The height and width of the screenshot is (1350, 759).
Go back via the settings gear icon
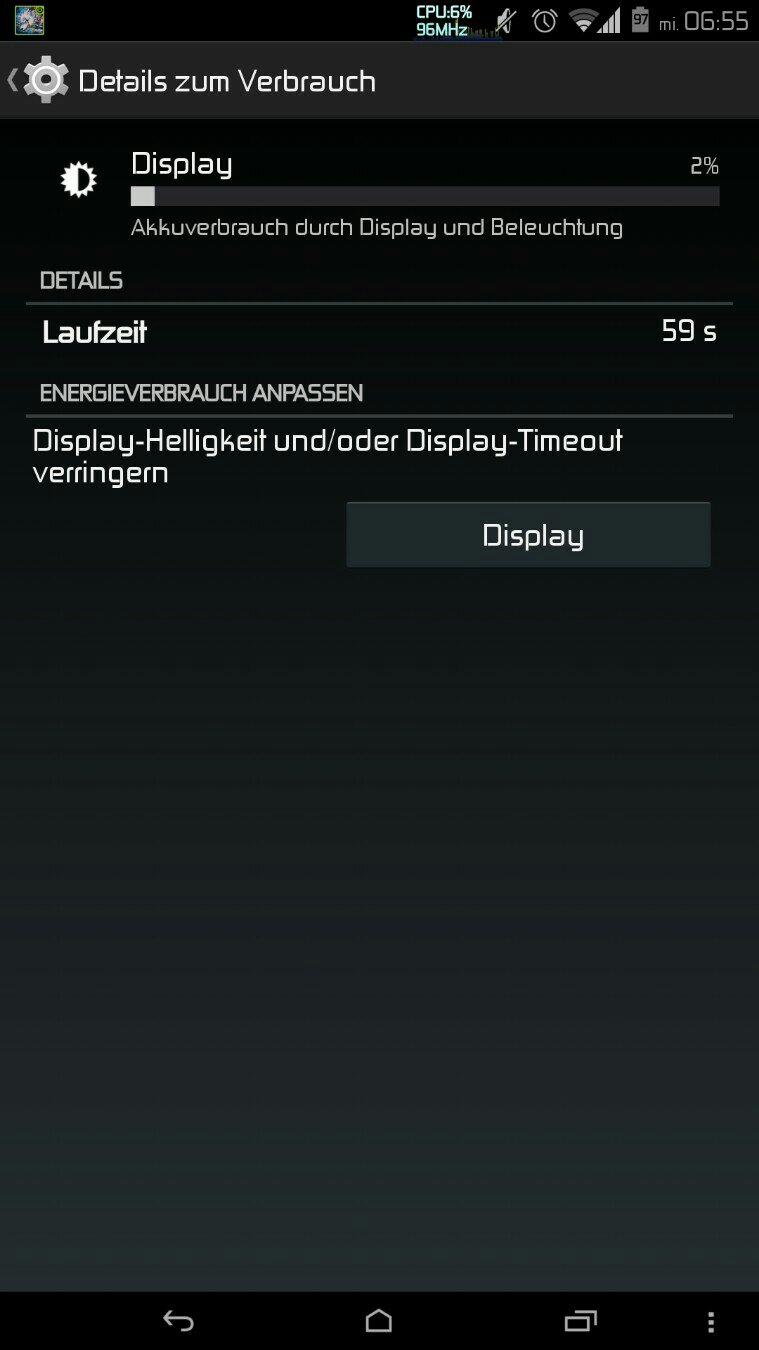click(42, 80)
